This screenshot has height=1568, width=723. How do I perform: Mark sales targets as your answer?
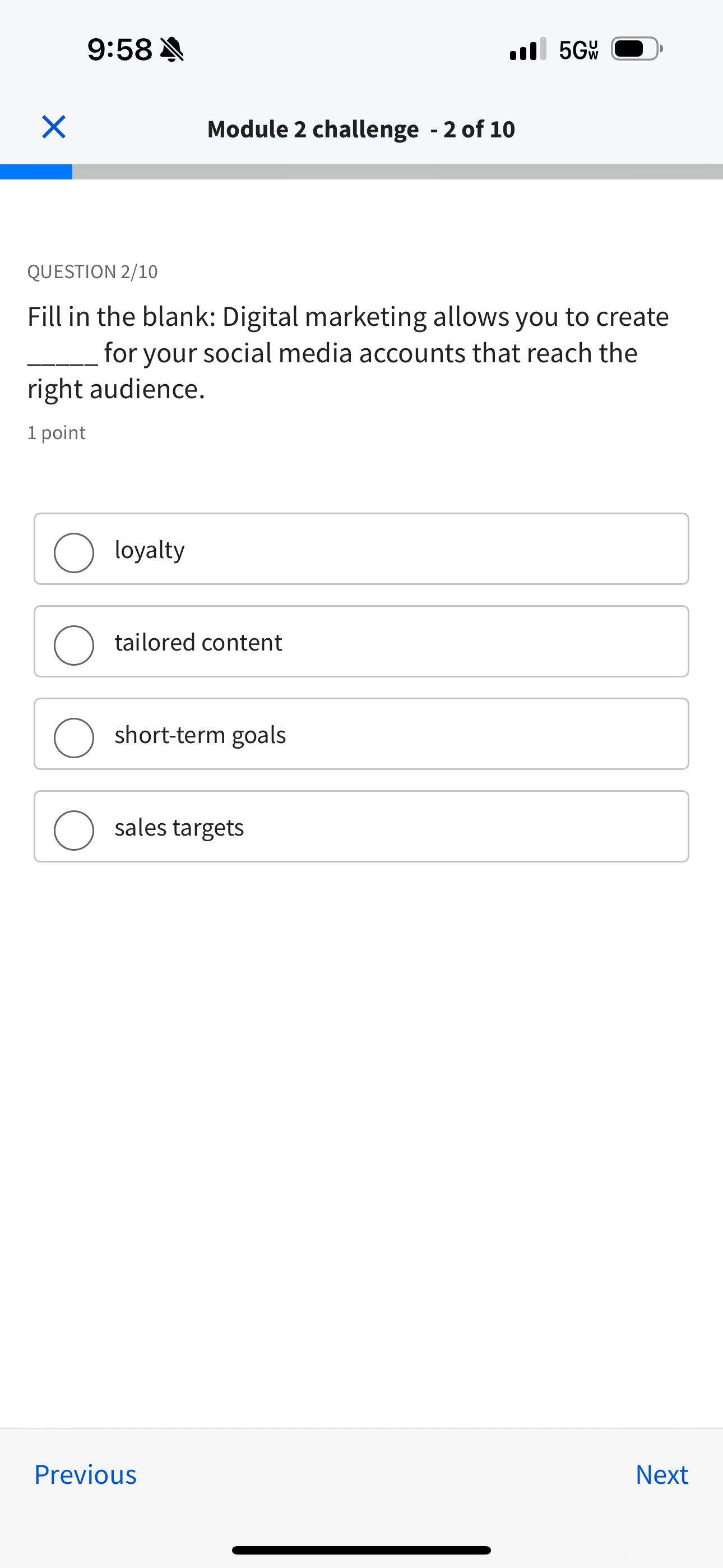pyautogui.click(x=74, y=829)
